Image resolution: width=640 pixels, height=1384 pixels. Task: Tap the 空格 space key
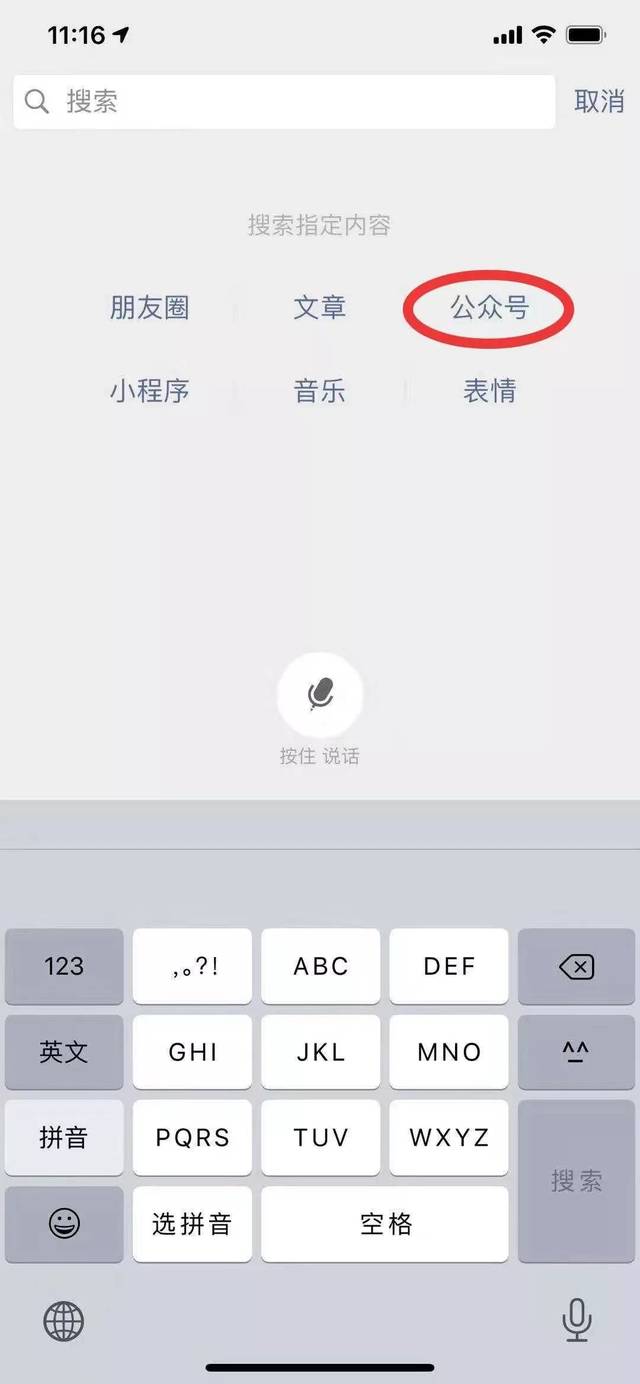[385, 1223]
